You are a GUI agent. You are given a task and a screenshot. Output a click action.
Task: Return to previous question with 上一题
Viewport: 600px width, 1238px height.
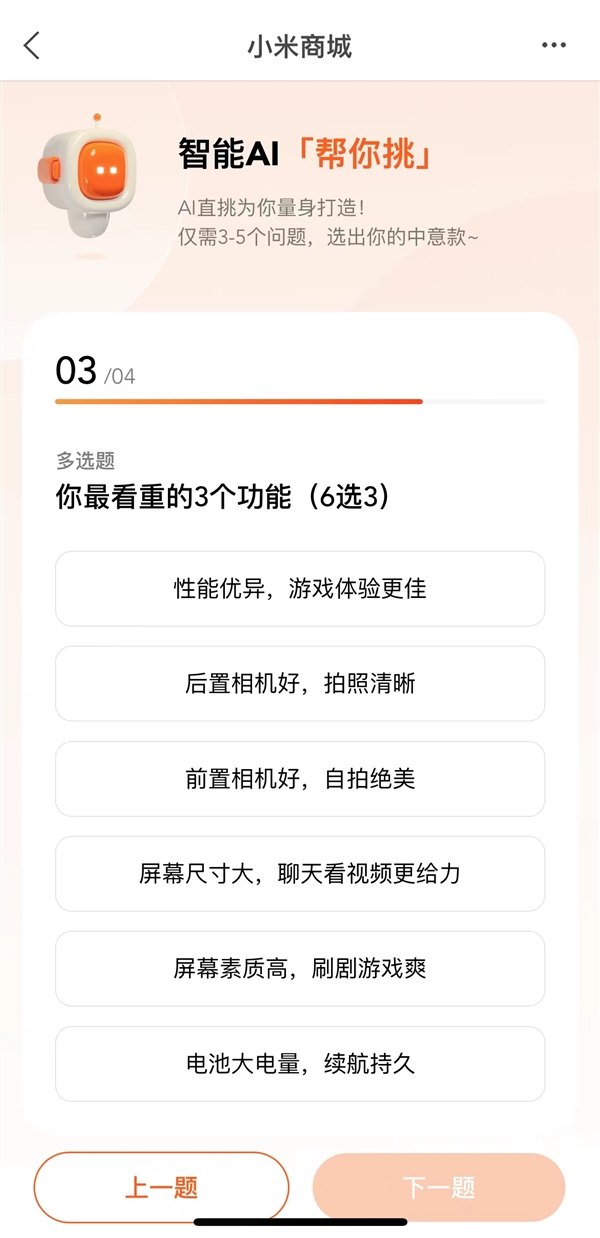[161, 1187]
